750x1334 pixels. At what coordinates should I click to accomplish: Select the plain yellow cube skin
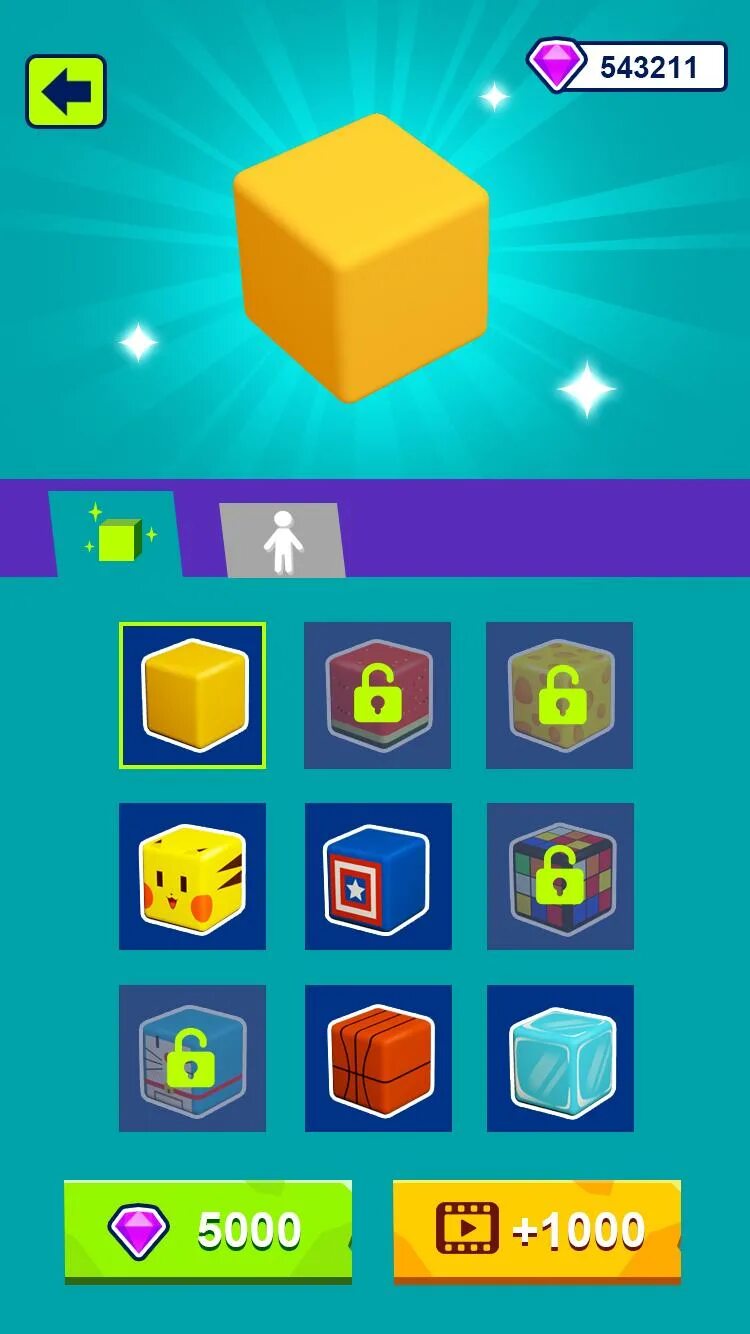(193, 695)
